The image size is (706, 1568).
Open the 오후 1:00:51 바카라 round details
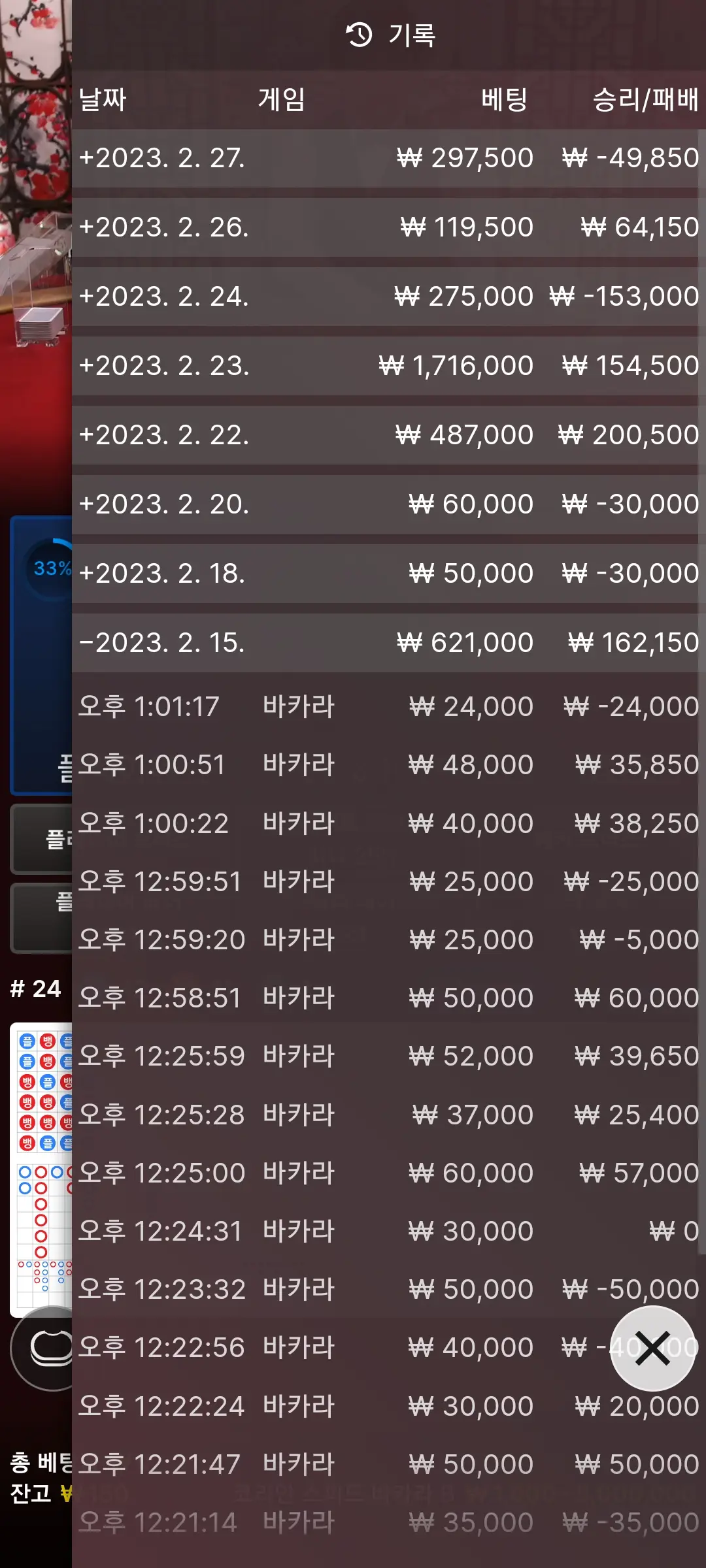tap(389, 765)
